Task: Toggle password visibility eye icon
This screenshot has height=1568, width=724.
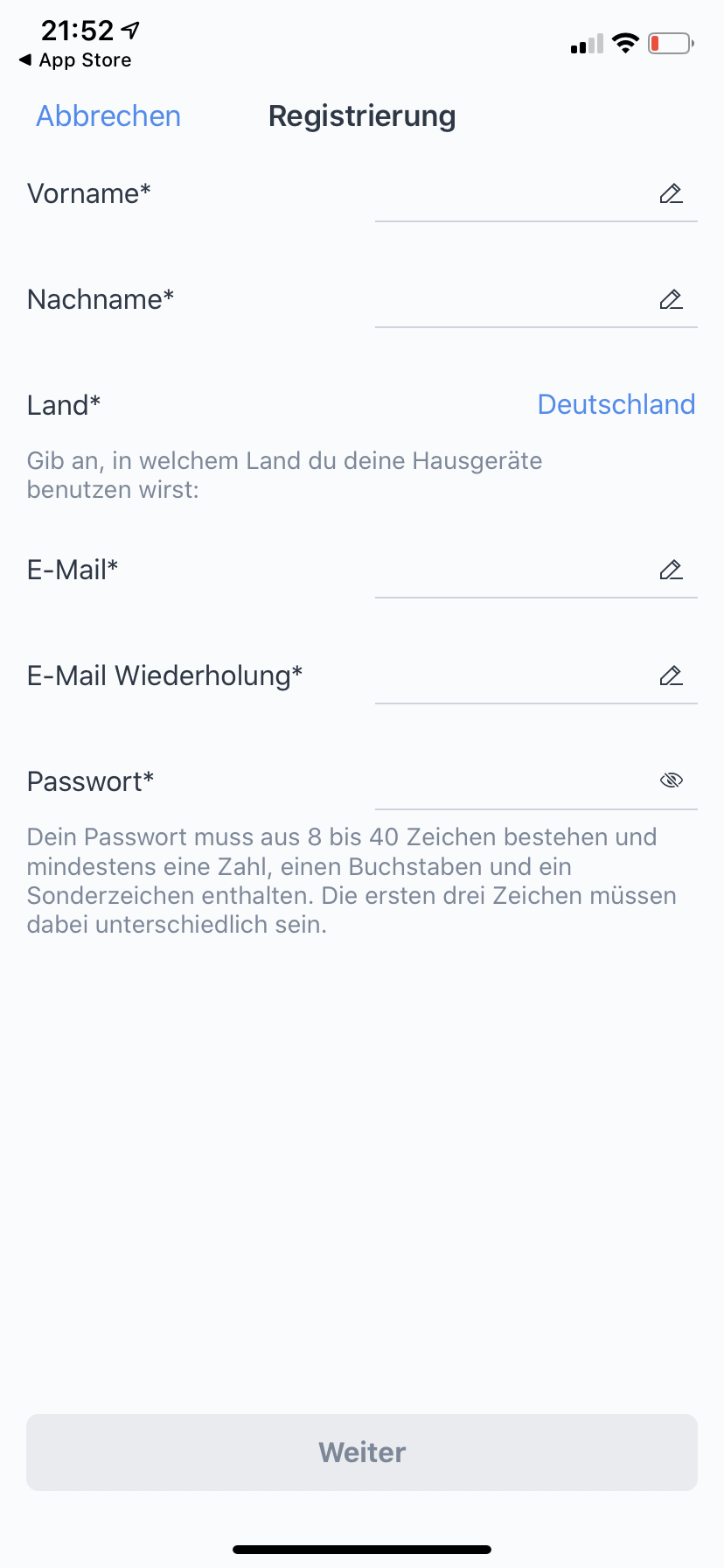Action: pos(671,780)
